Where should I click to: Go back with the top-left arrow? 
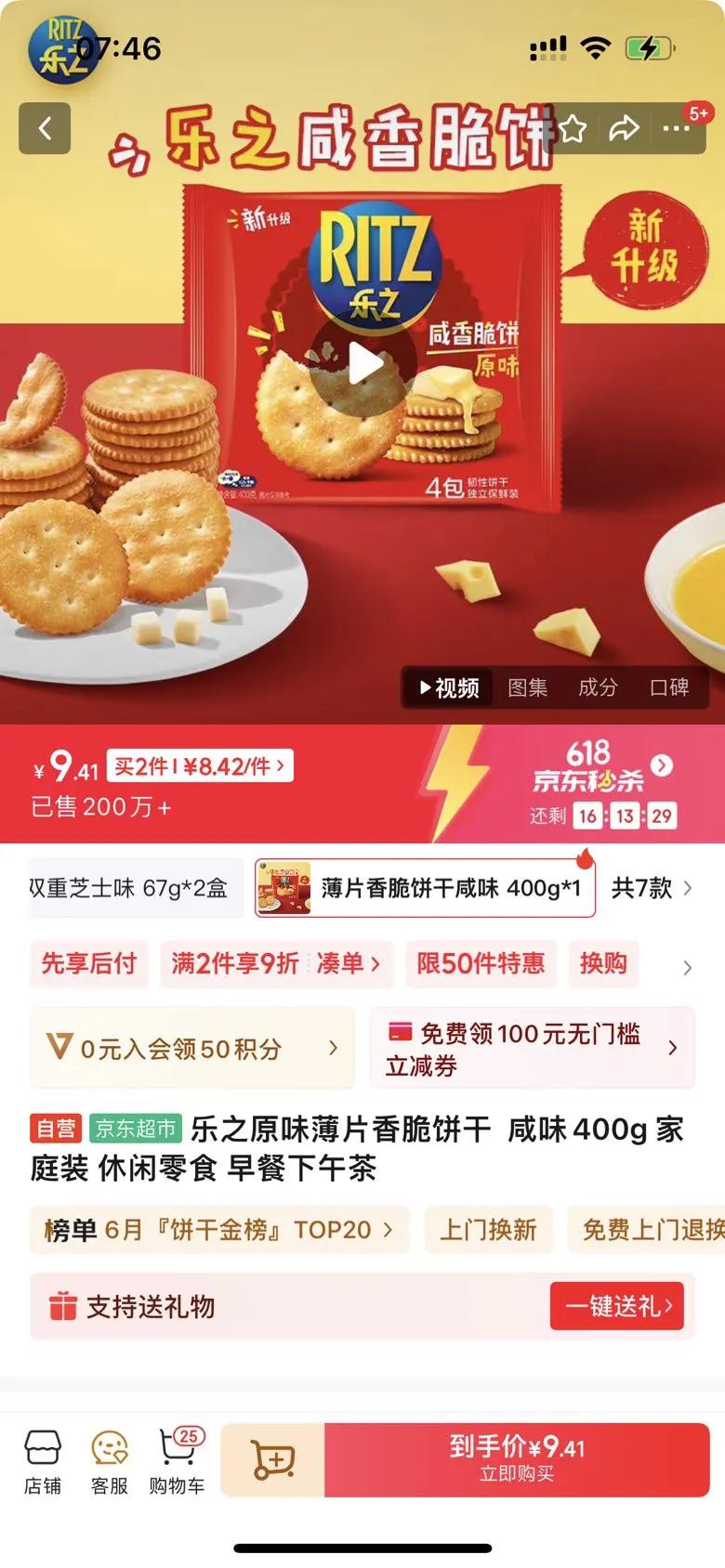(45, 128)
